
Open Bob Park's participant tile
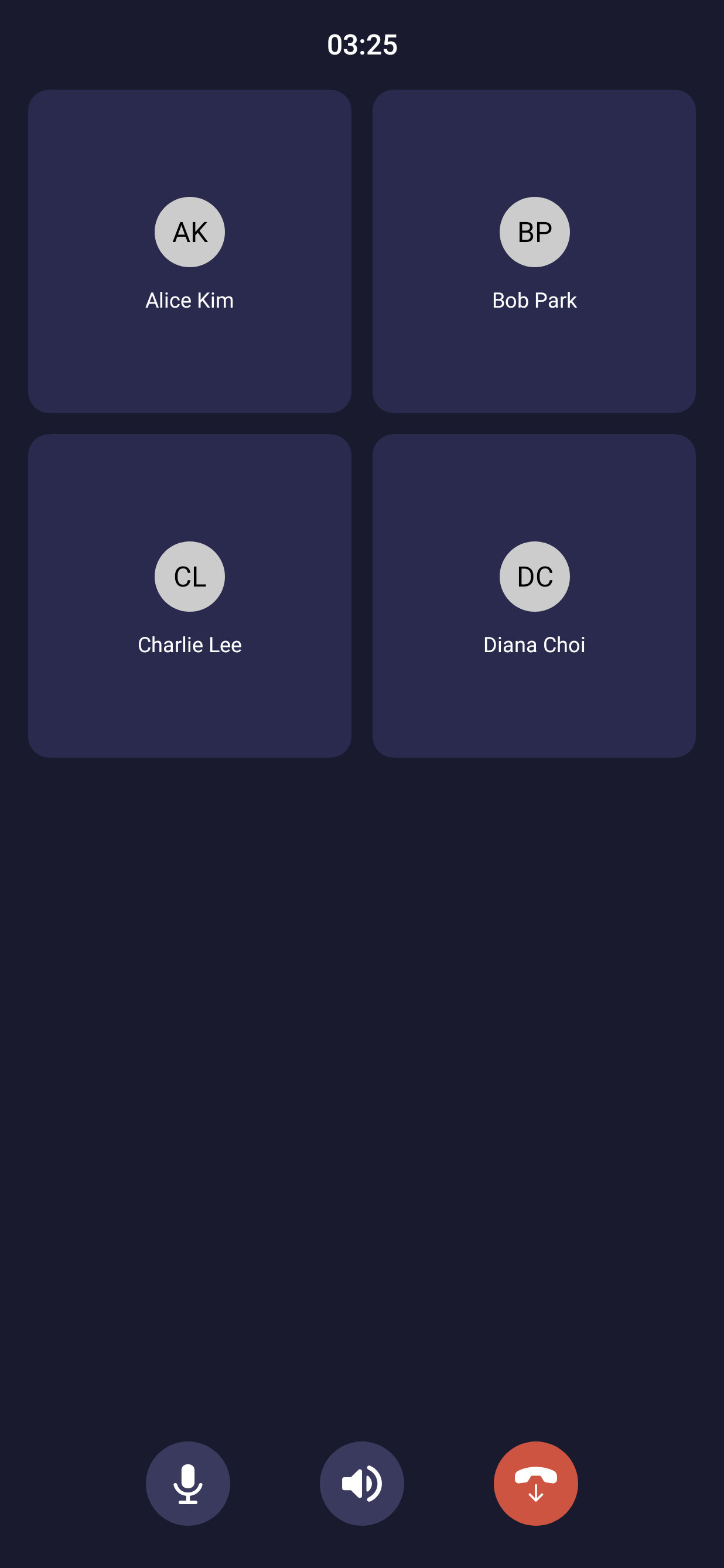click(x=534, y=251)
